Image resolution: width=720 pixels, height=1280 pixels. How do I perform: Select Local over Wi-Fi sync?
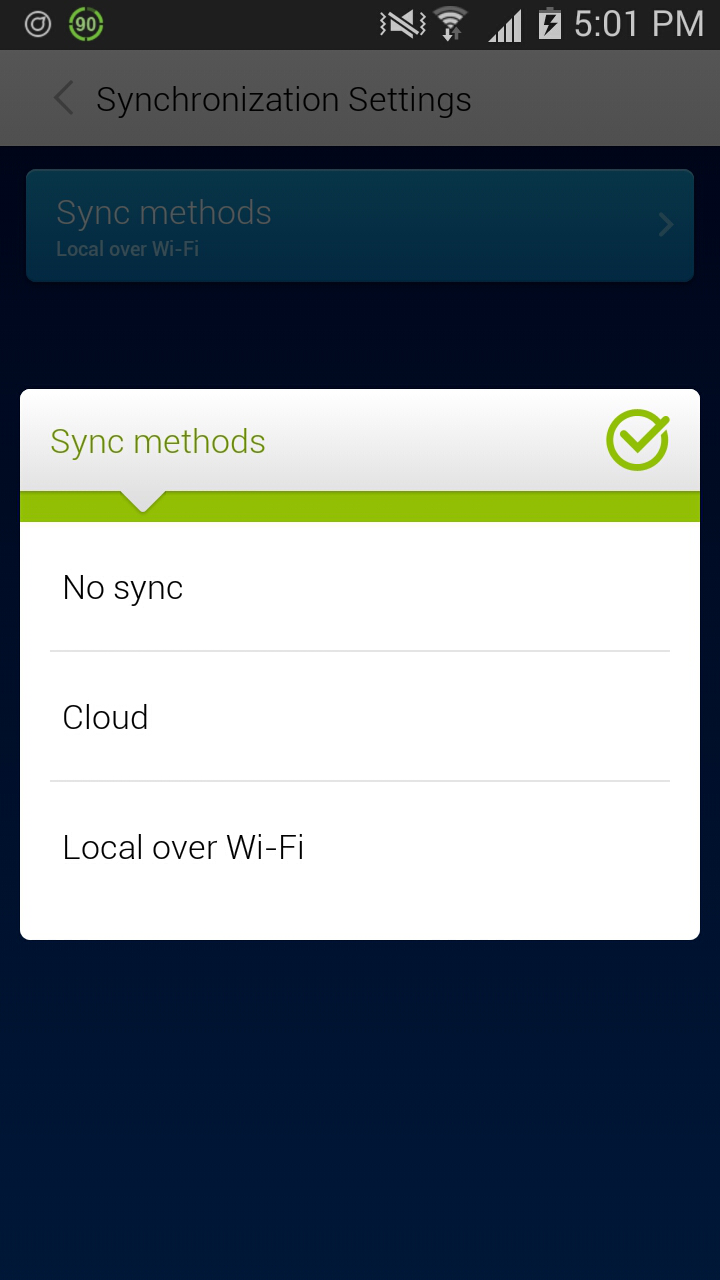tap(360, 847)
